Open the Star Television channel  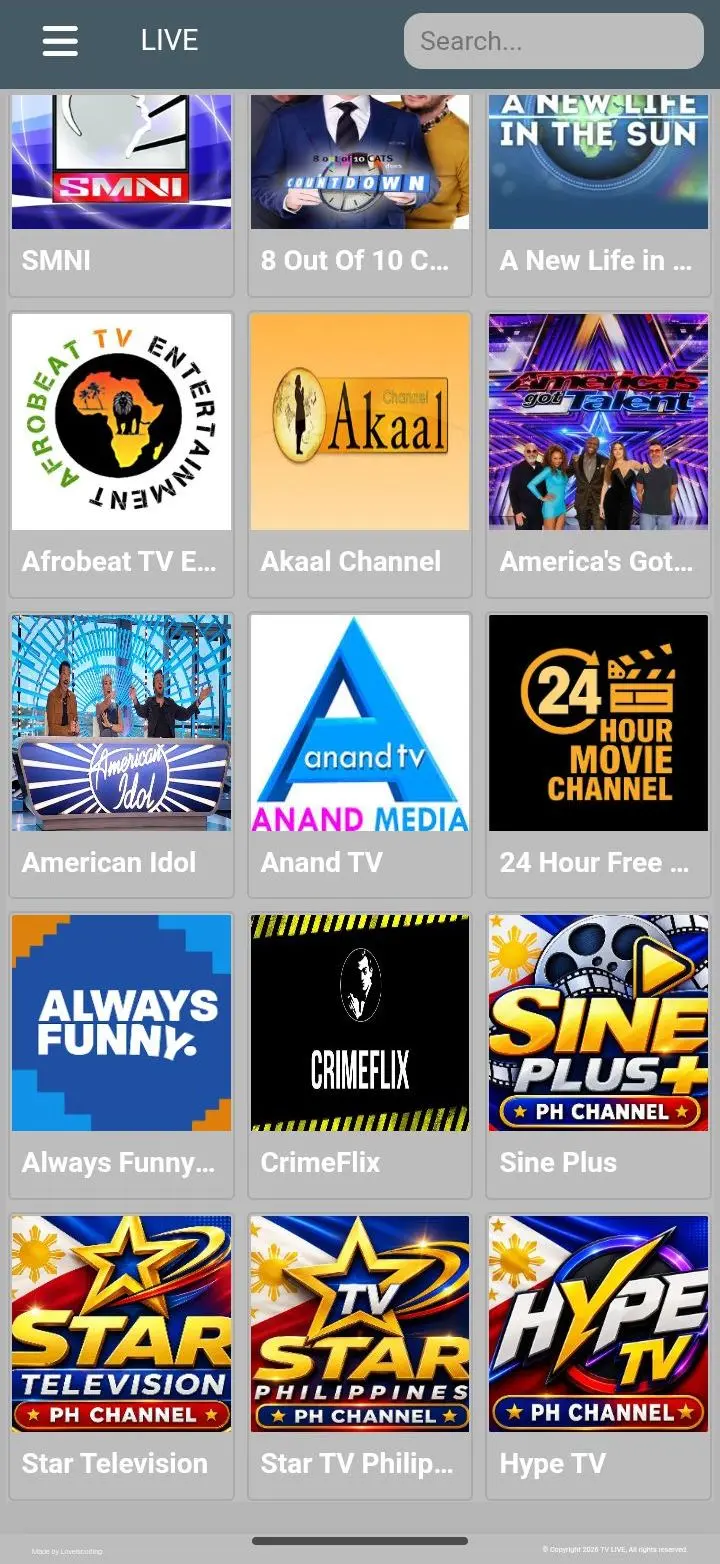tap(121, 1356)
